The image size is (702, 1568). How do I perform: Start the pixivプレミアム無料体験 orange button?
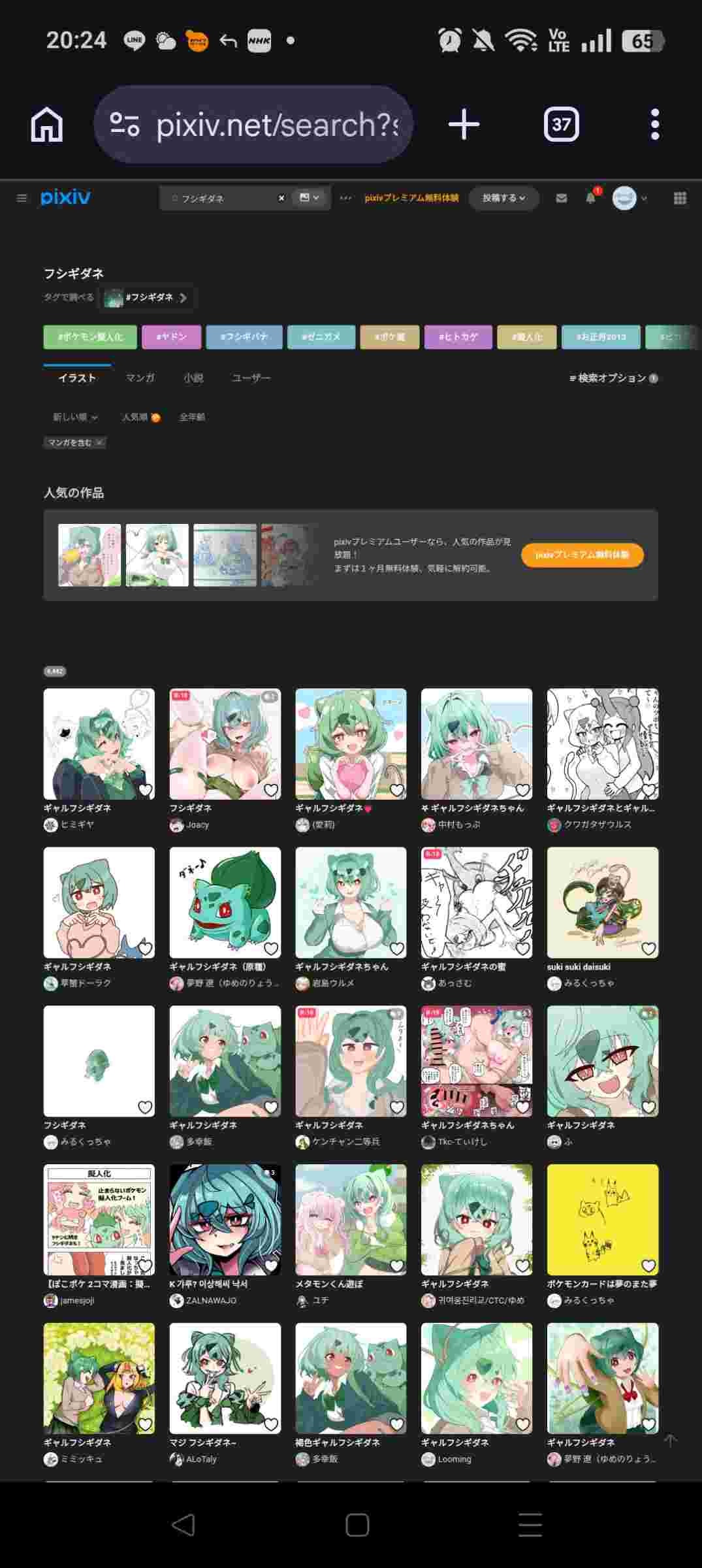point(582,555)
